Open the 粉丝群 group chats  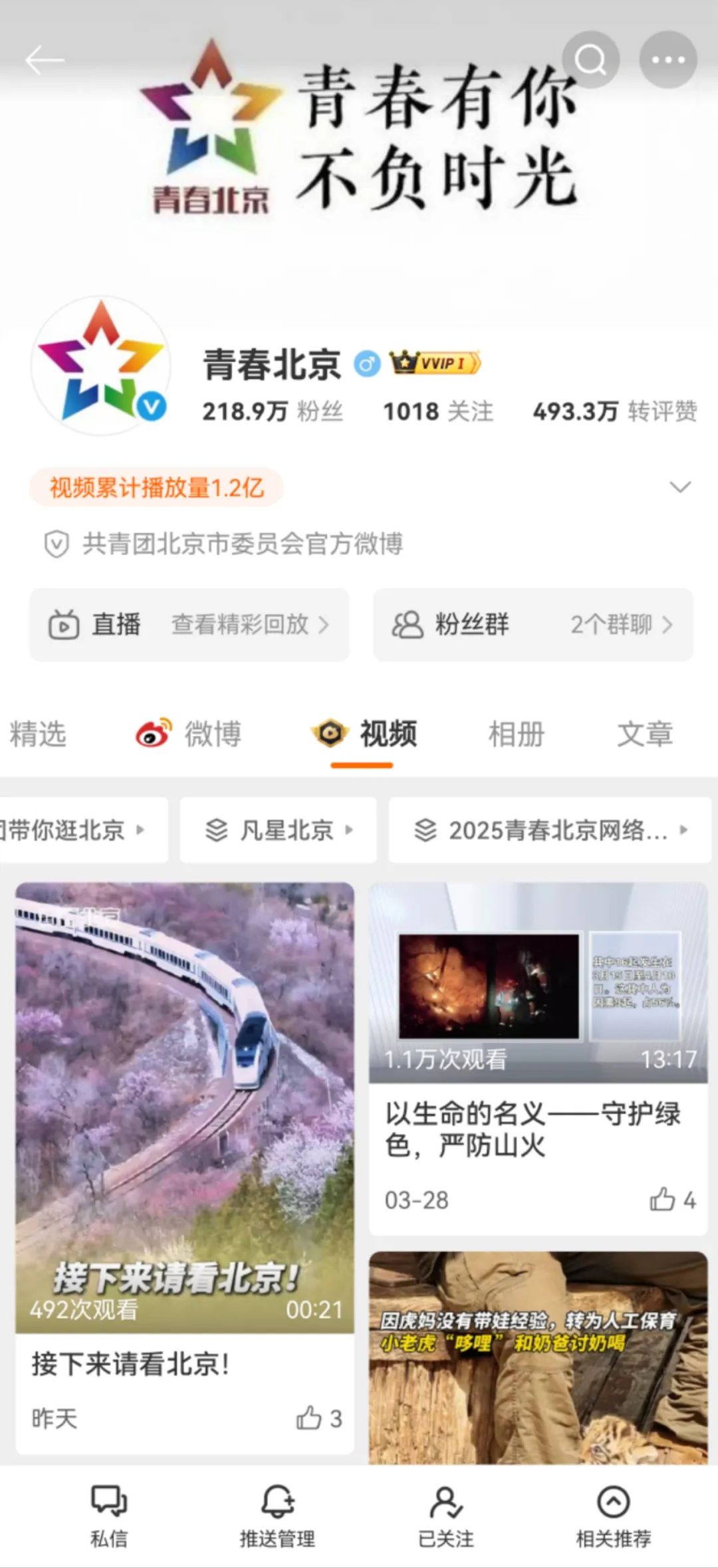click(533, 625)
